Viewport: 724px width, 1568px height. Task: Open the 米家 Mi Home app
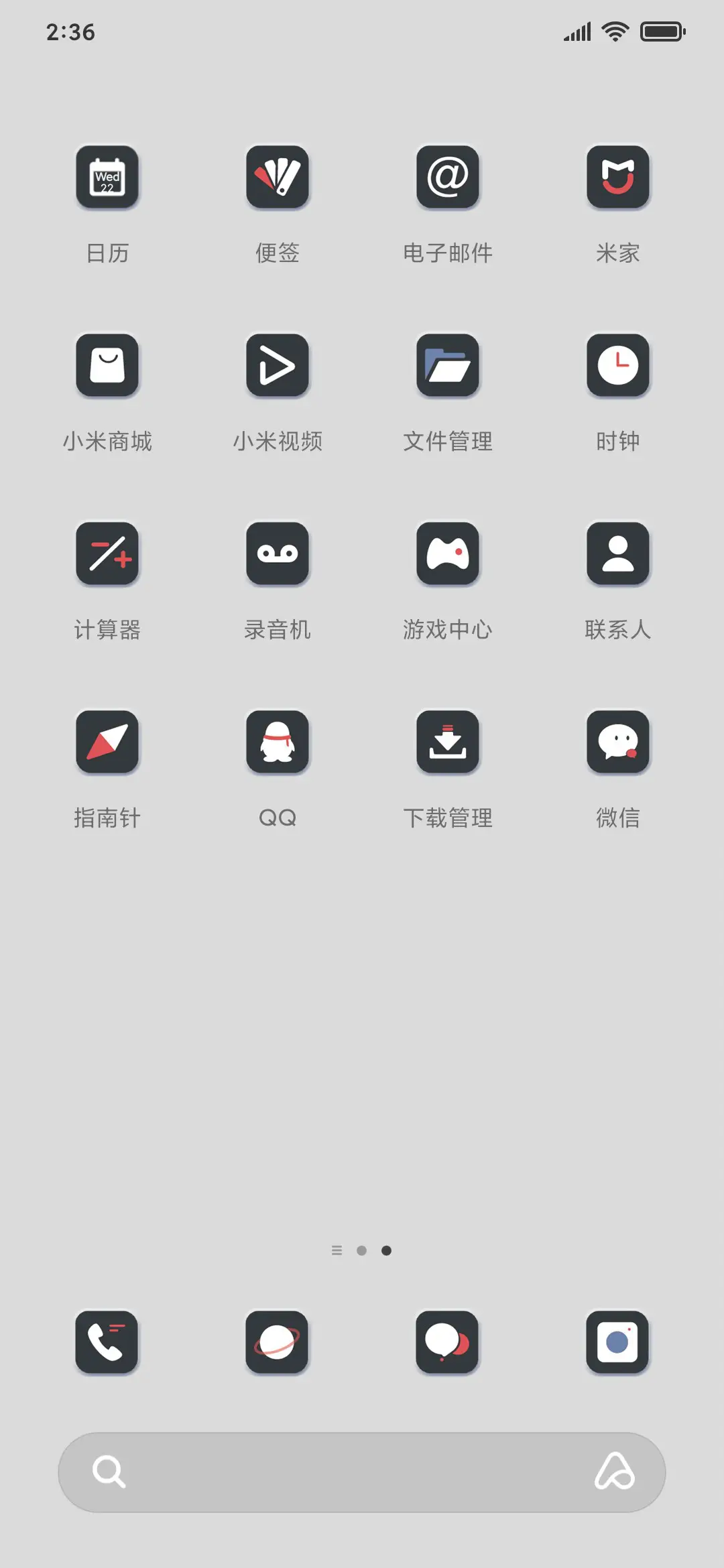click(x=618, y=176)
